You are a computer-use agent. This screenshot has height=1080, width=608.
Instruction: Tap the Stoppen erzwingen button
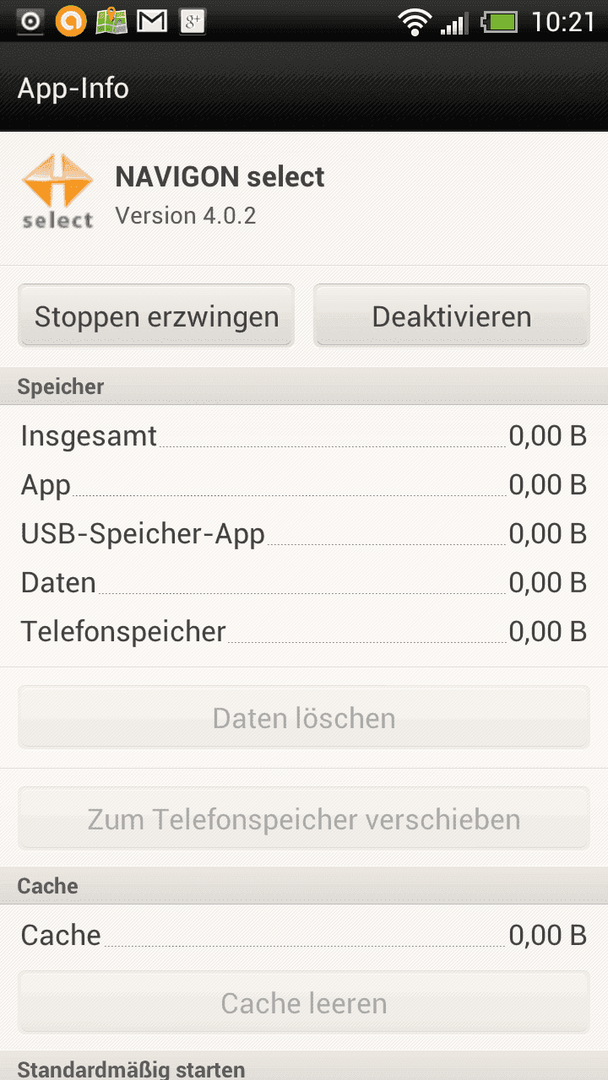coord(156,315)
